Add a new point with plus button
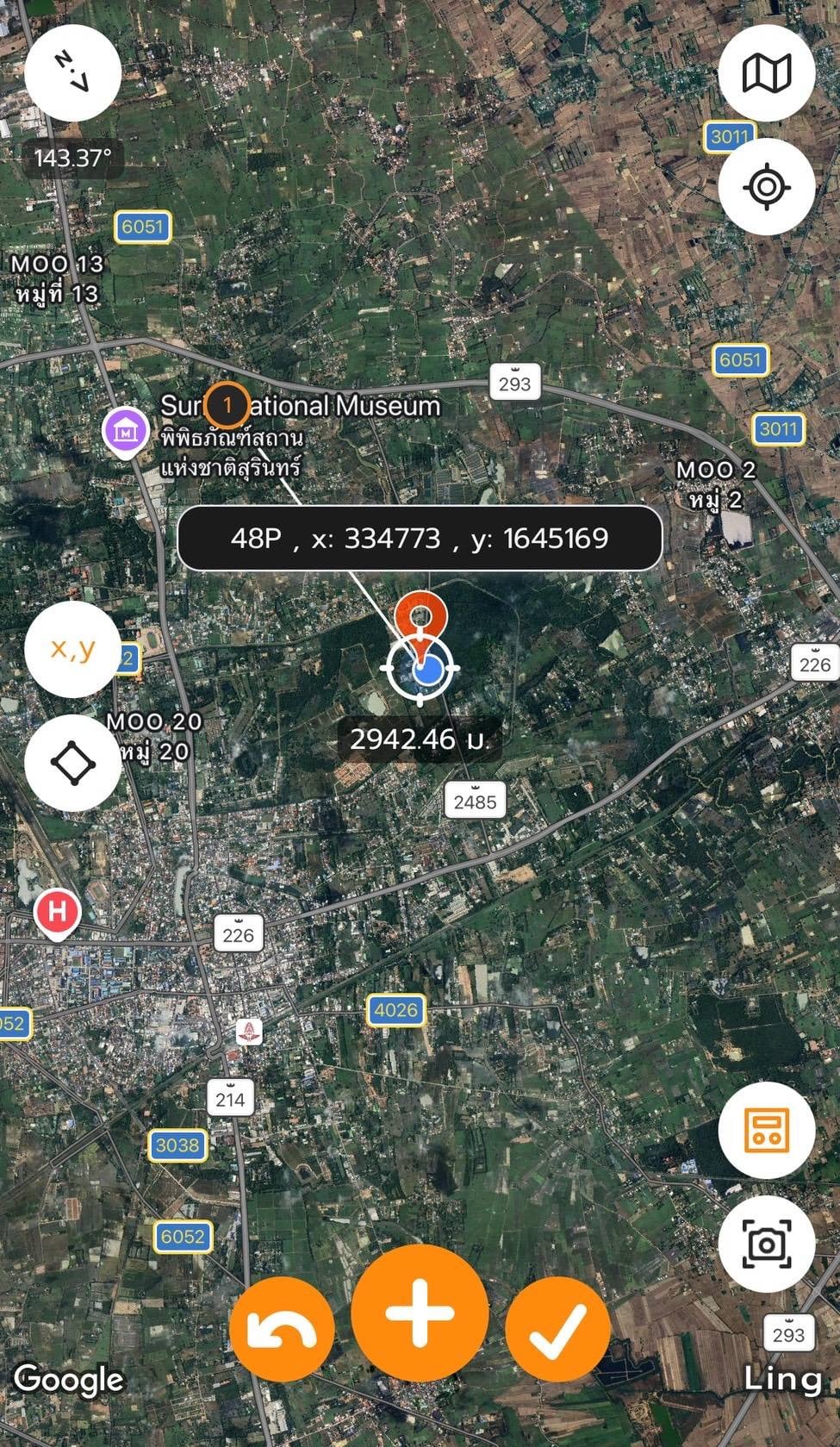840x1447 pixels. coord(420,1313)
